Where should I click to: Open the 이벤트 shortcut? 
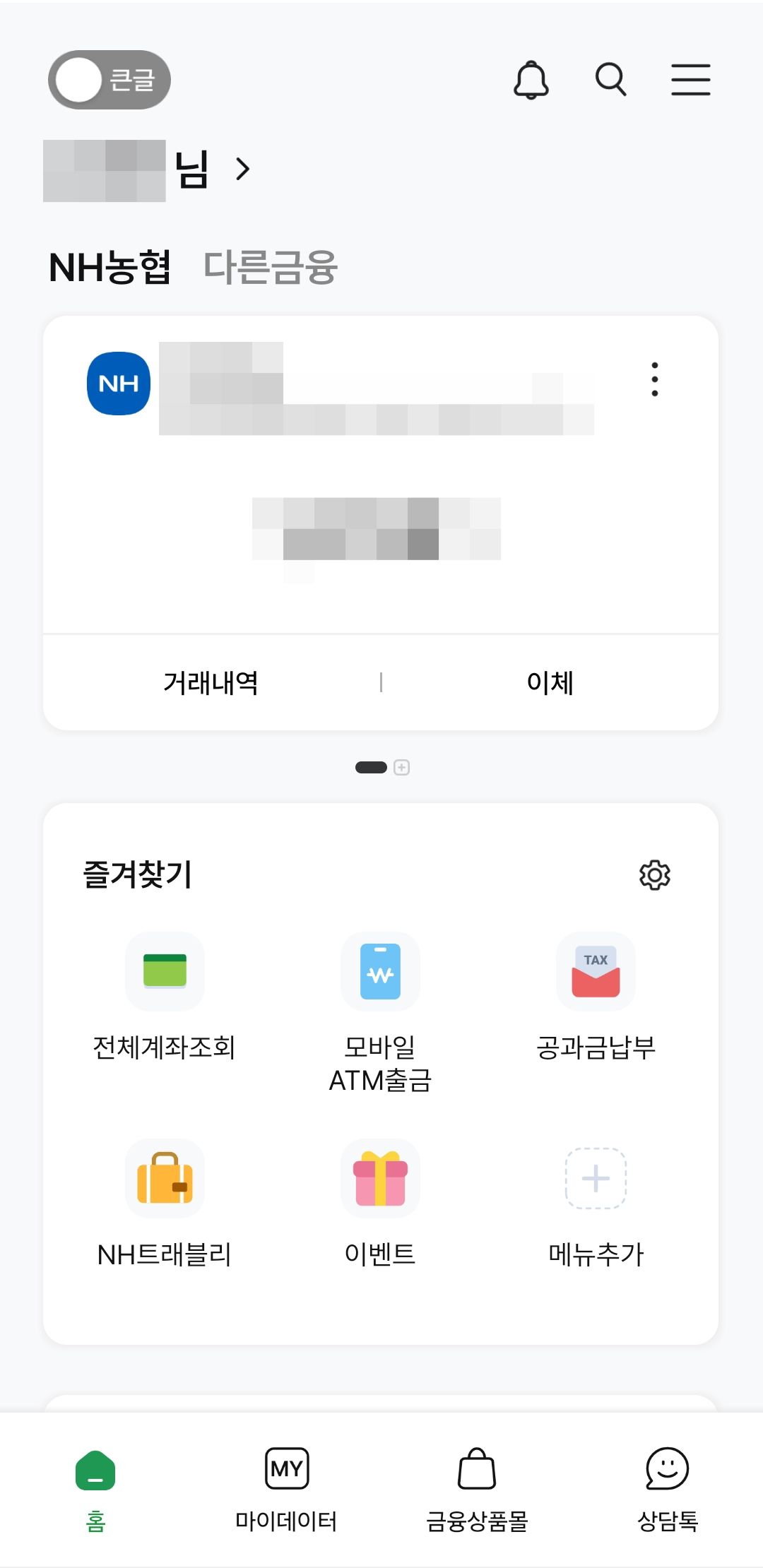coord(380,1204)
